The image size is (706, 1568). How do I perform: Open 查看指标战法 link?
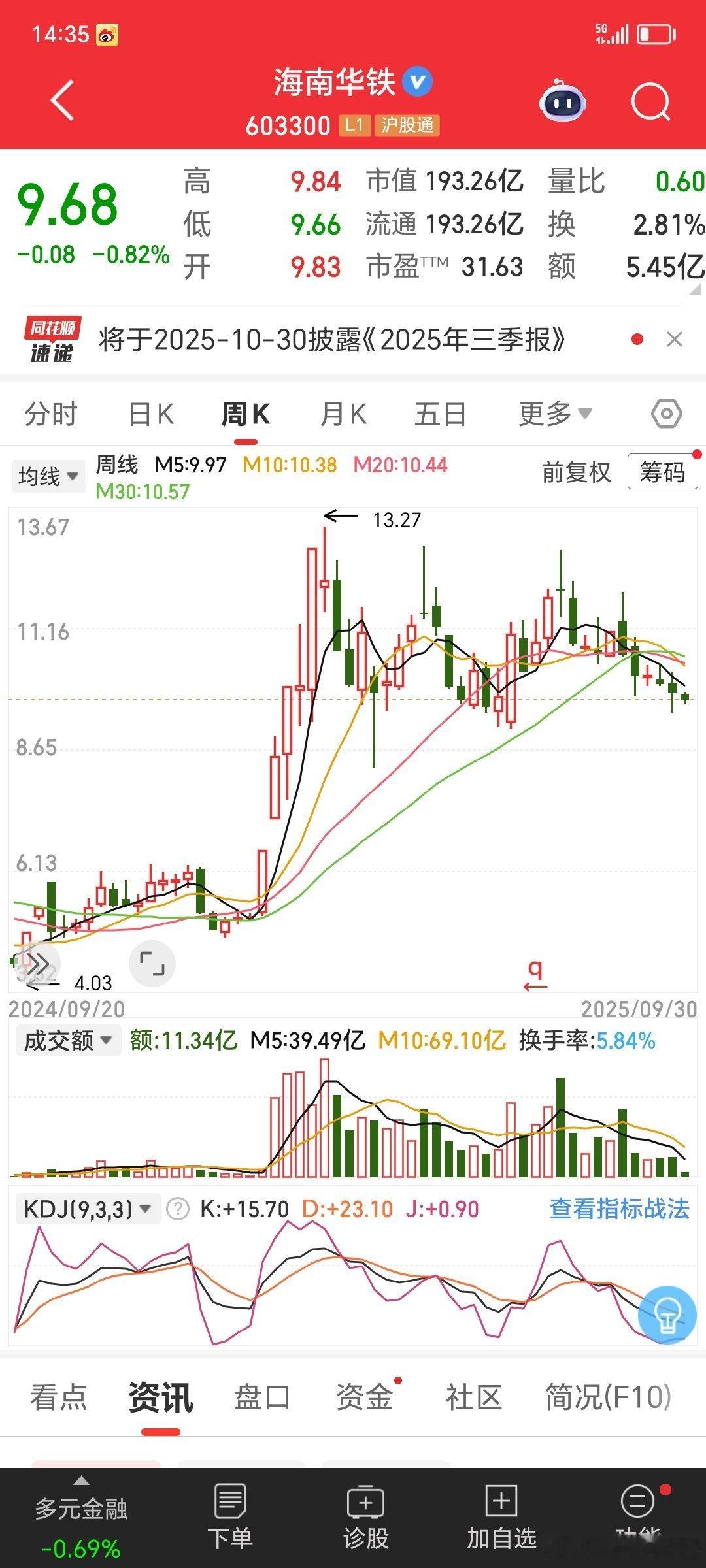pyautogui.click(x=618, y=1209)
